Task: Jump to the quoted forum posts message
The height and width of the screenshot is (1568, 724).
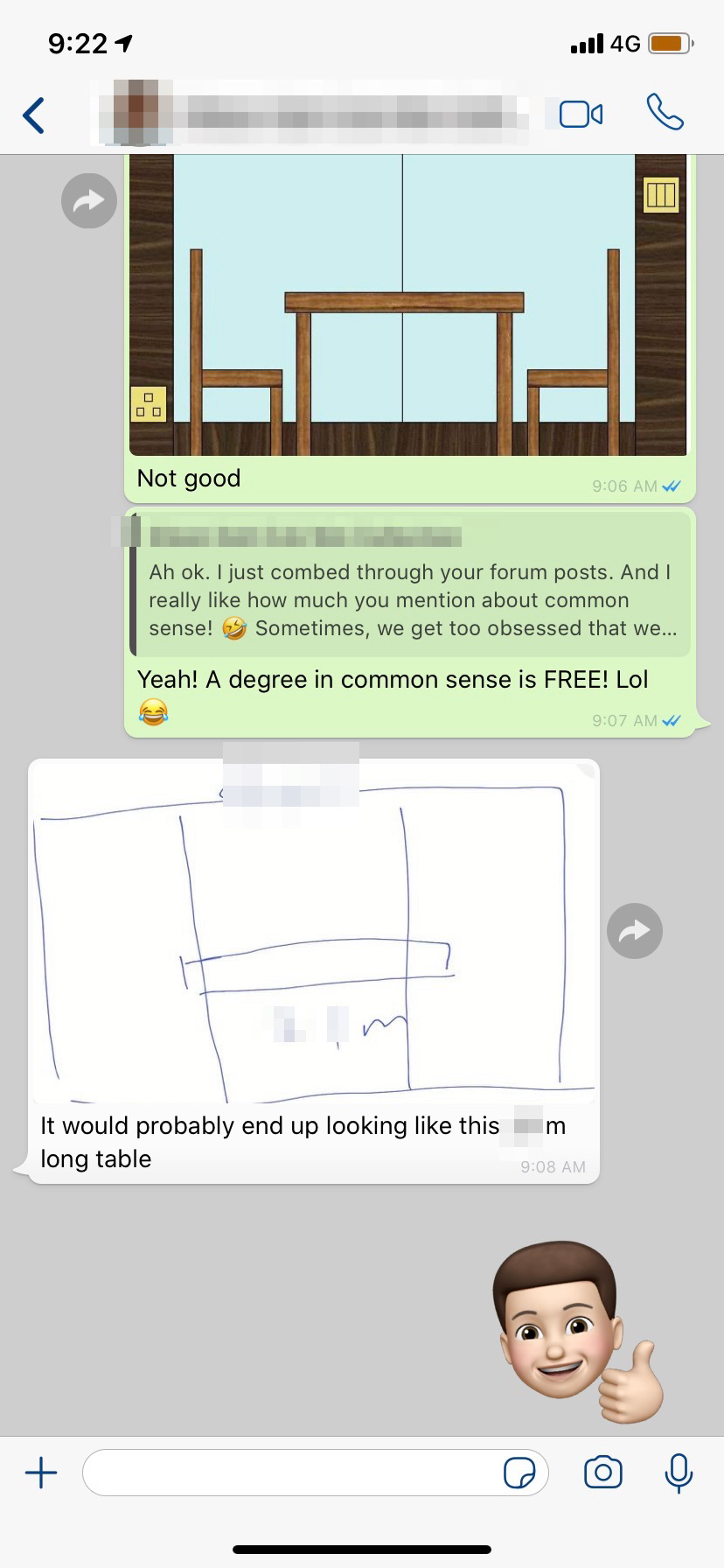Action: point(411,584)
